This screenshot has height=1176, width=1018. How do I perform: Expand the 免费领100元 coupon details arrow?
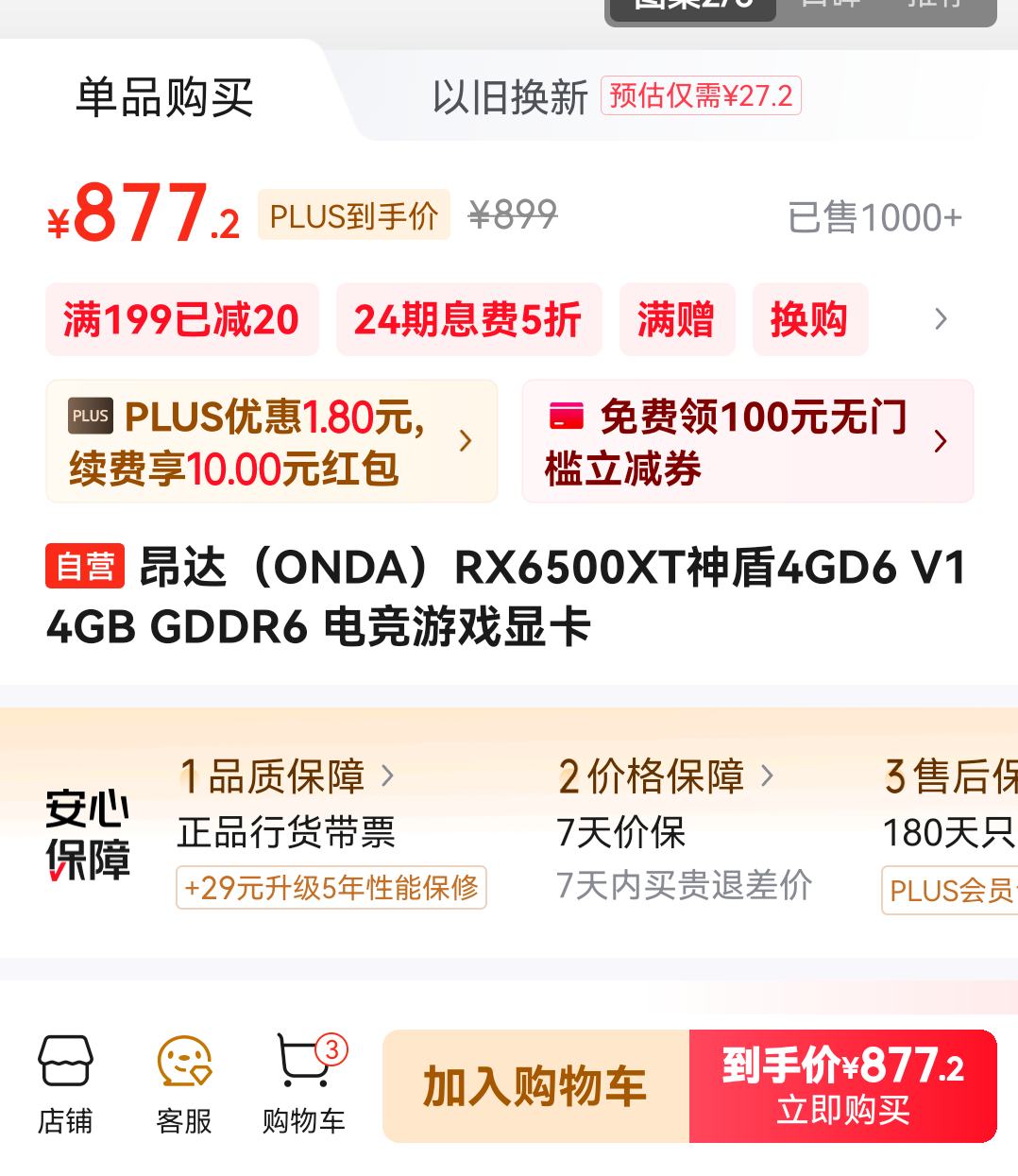941,441
